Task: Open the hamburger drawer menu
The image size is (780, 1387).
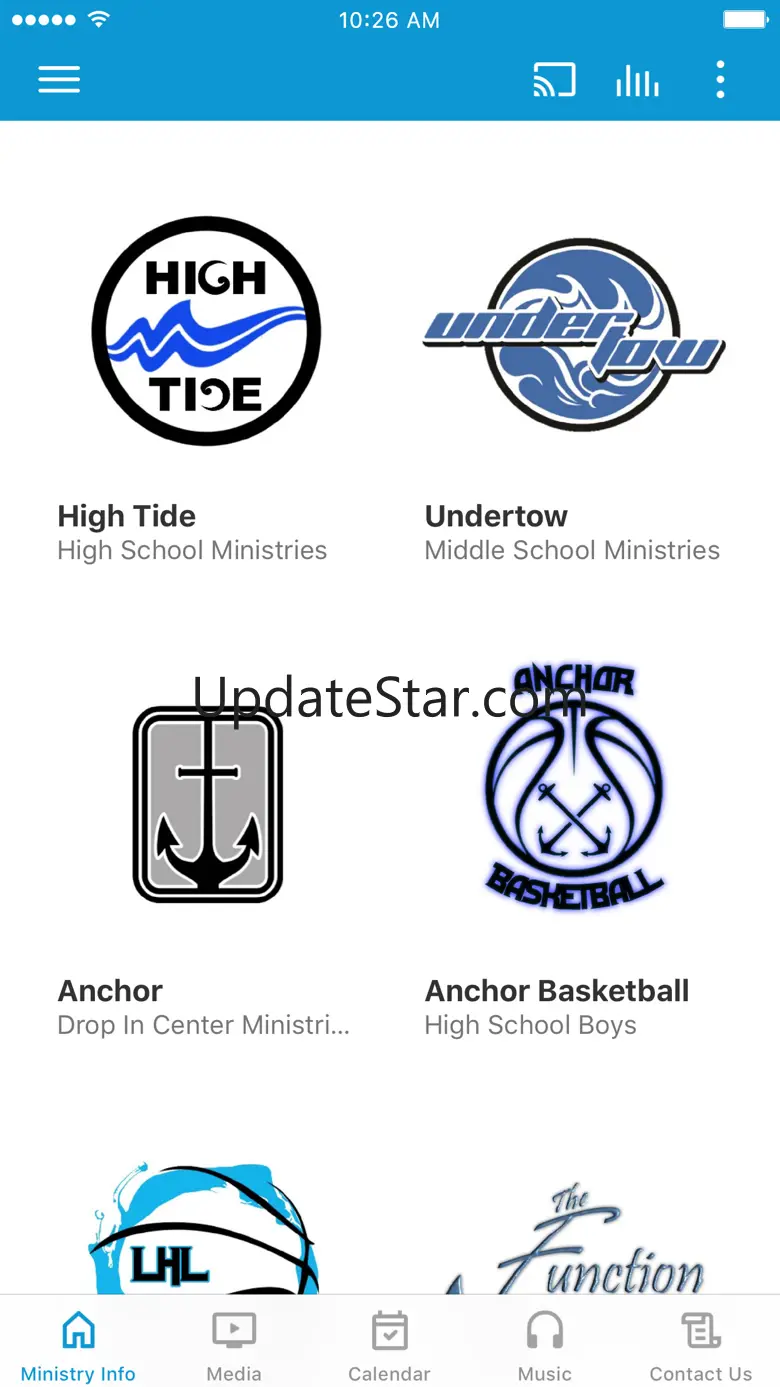Action: pos(59,80)
